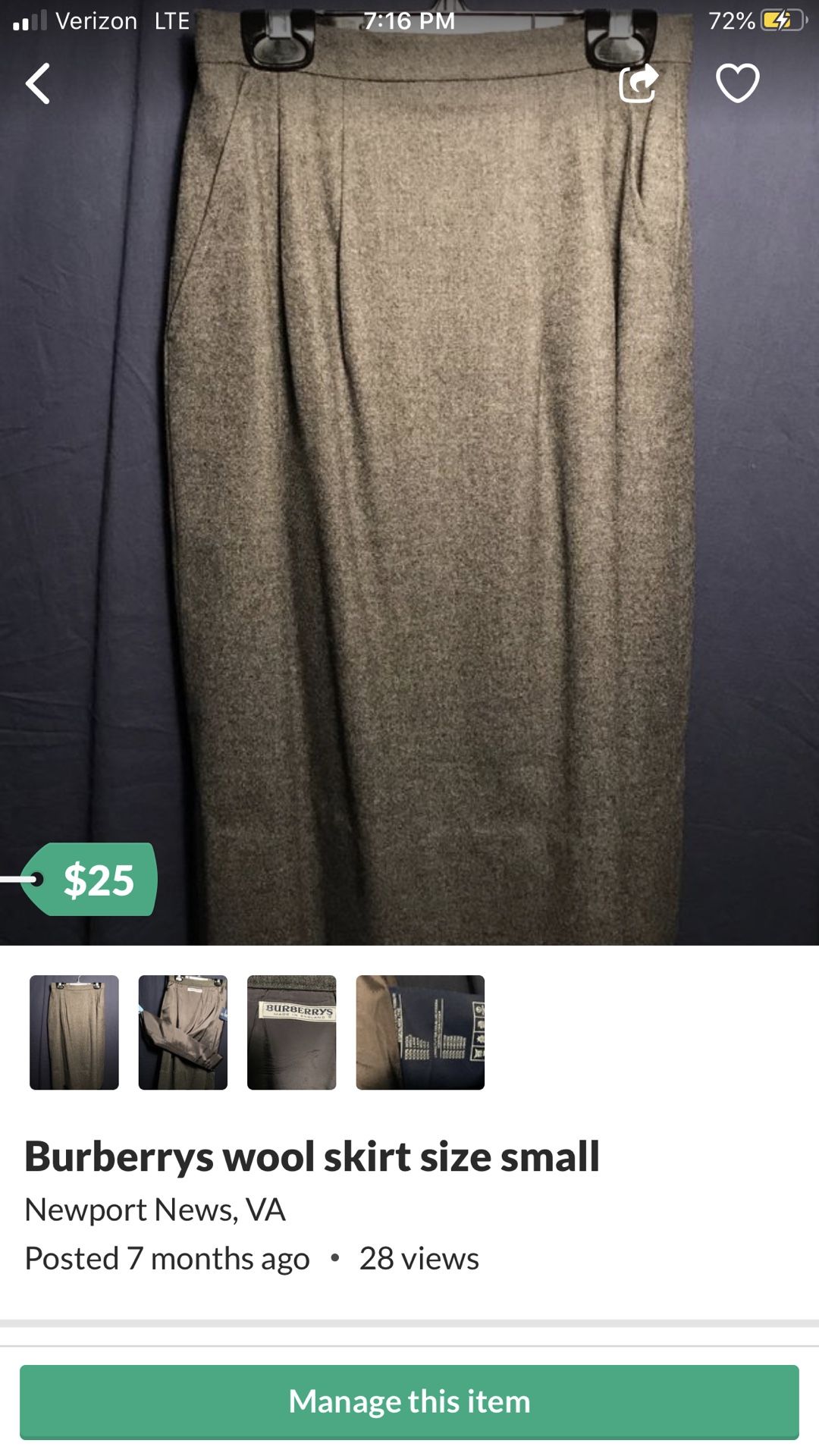
Task: Tap Manage this item button
Action: tap(409, 1401)
